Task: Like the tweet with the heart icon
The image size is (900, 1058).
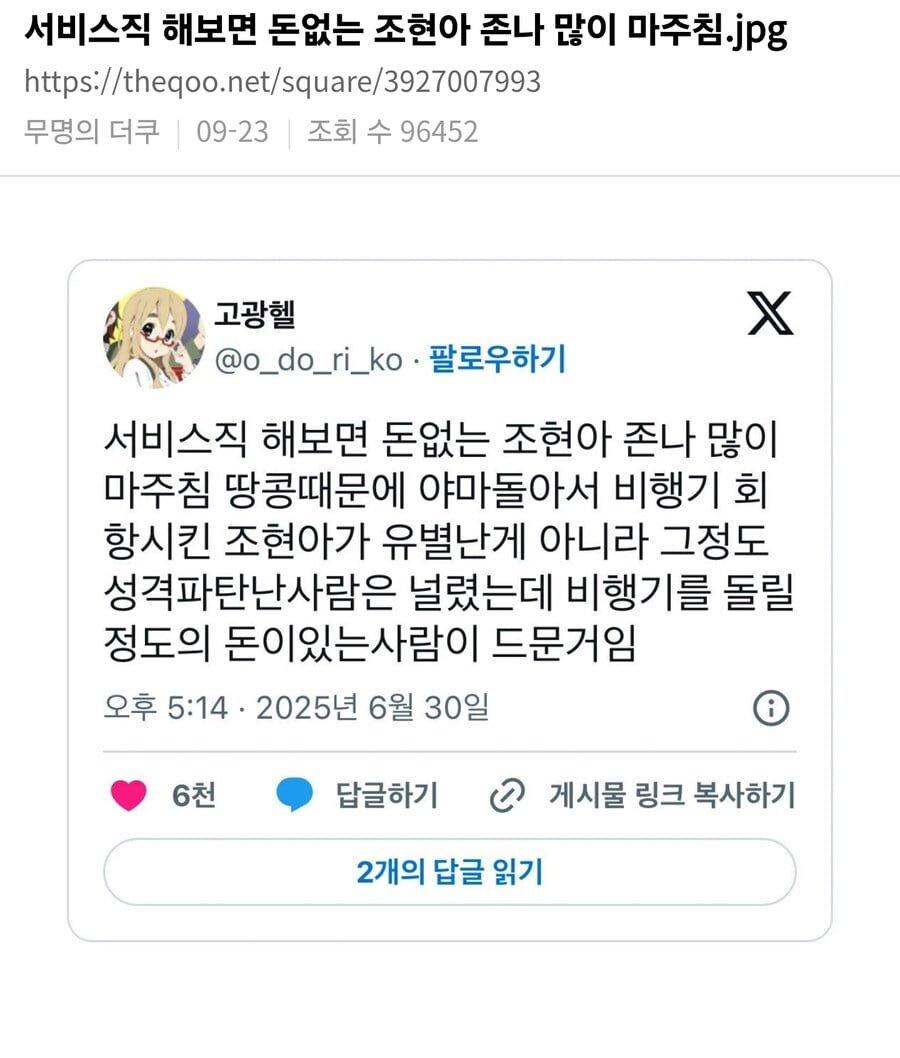Action: coord(129,795)
